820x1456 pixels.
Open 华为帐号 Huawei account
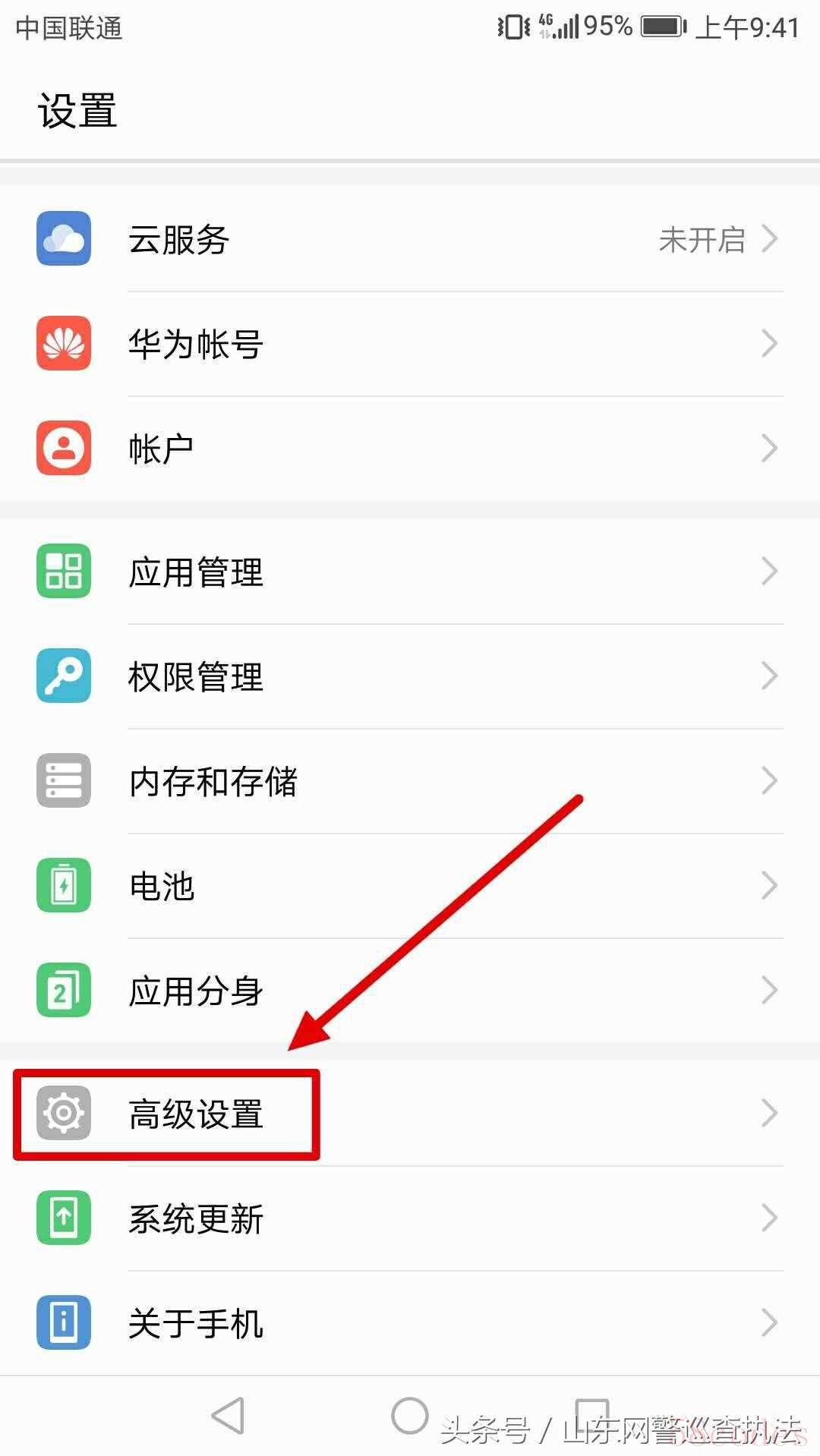coord(410,344)
